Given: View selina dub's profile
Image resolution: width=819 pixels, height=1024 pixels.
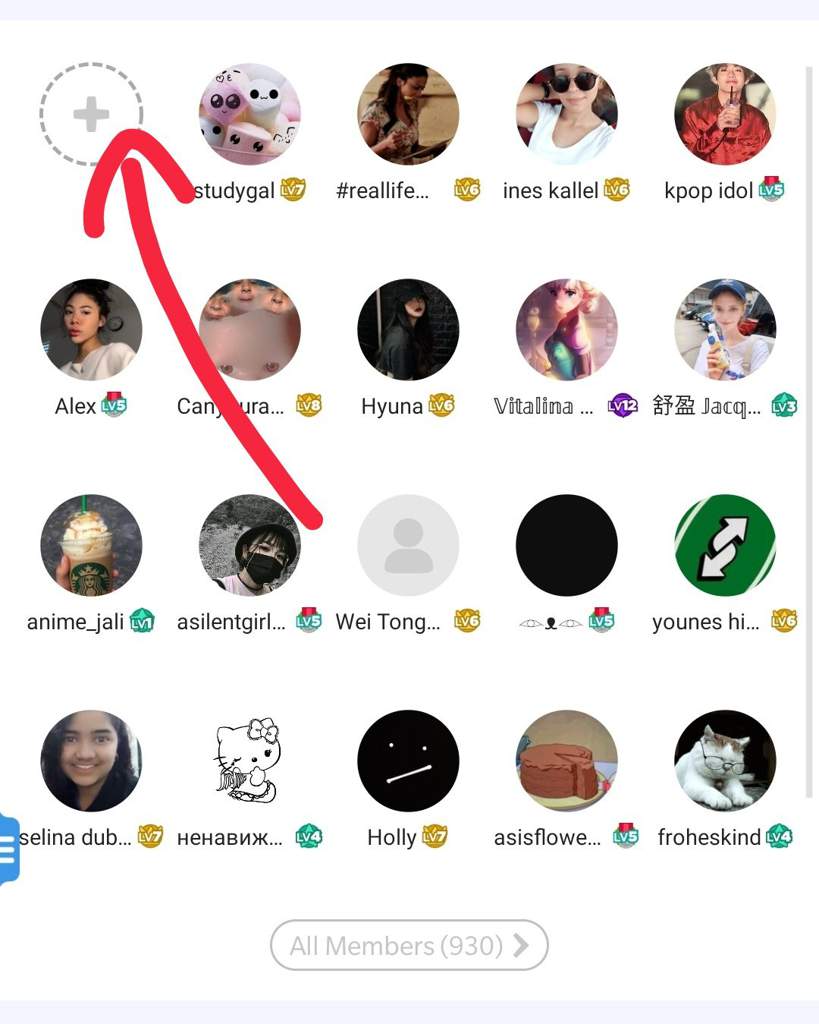Looking at the screenshot, I should coord(91,761).
